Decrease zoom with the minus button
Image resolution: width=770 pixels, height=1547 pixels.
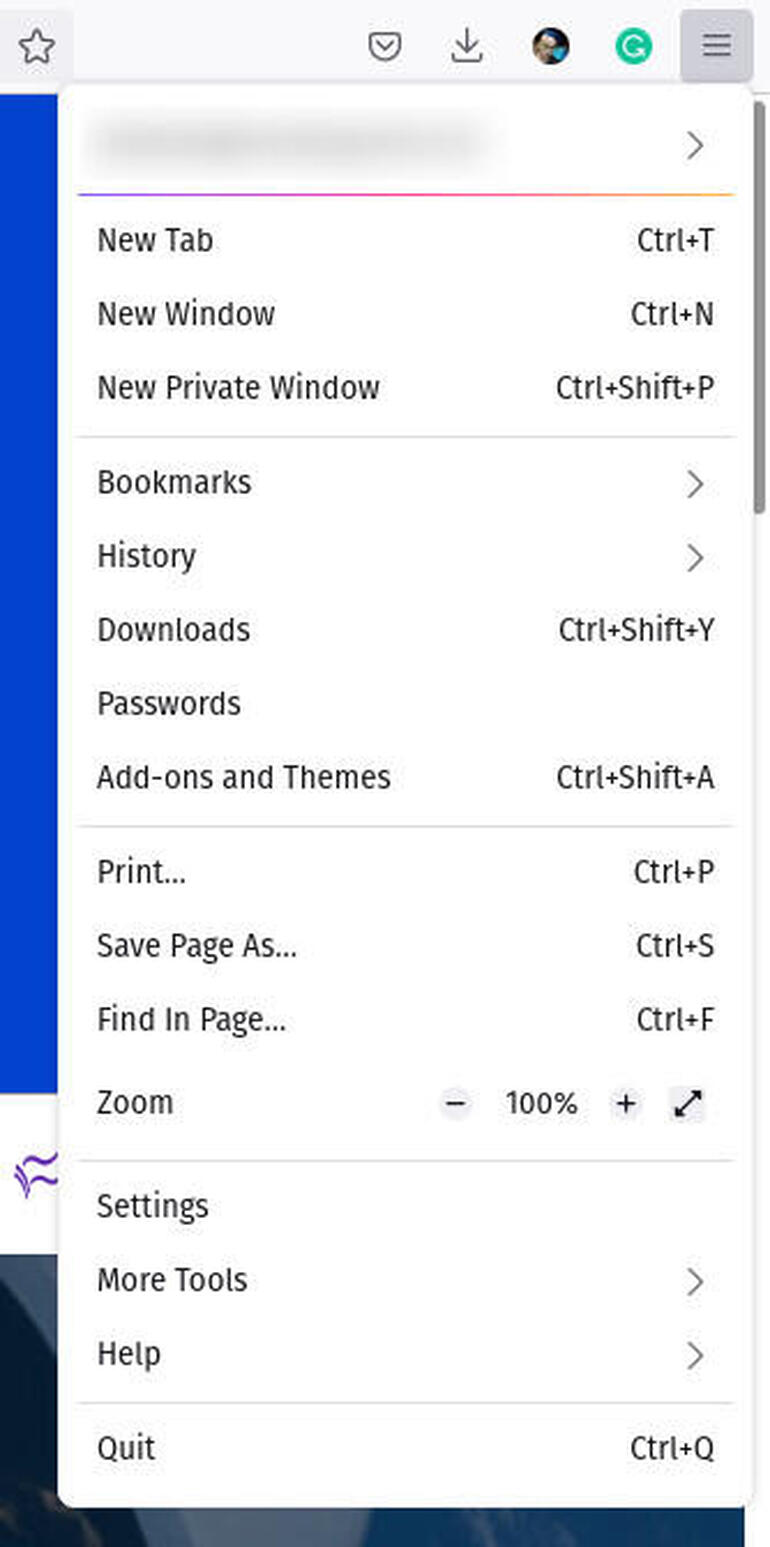[455, 1104]
